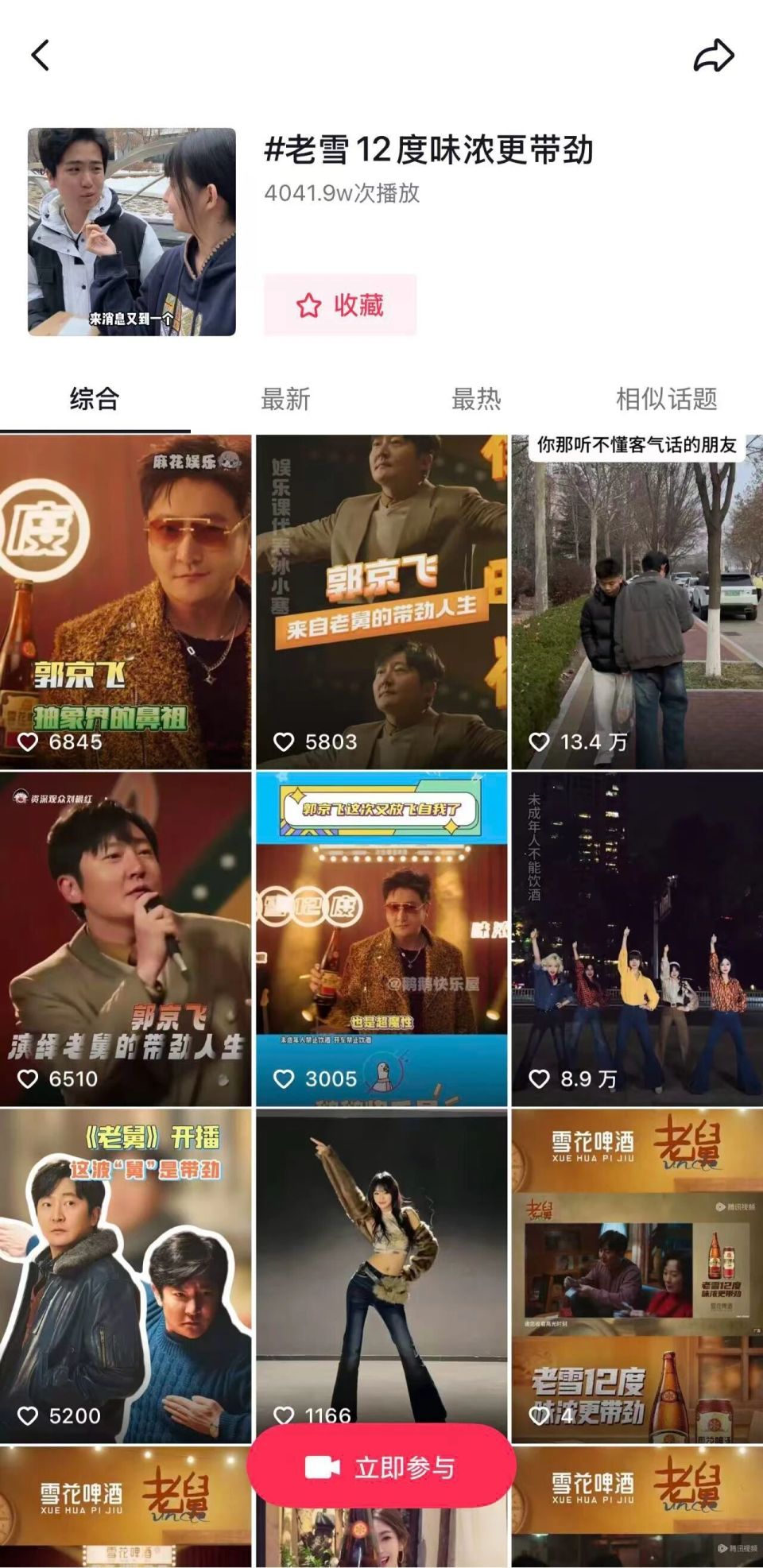Open the 演绎老舅的带劲人生 video with 6510 likes
The width and height of the screenshot is (763, 1568).
126,939
